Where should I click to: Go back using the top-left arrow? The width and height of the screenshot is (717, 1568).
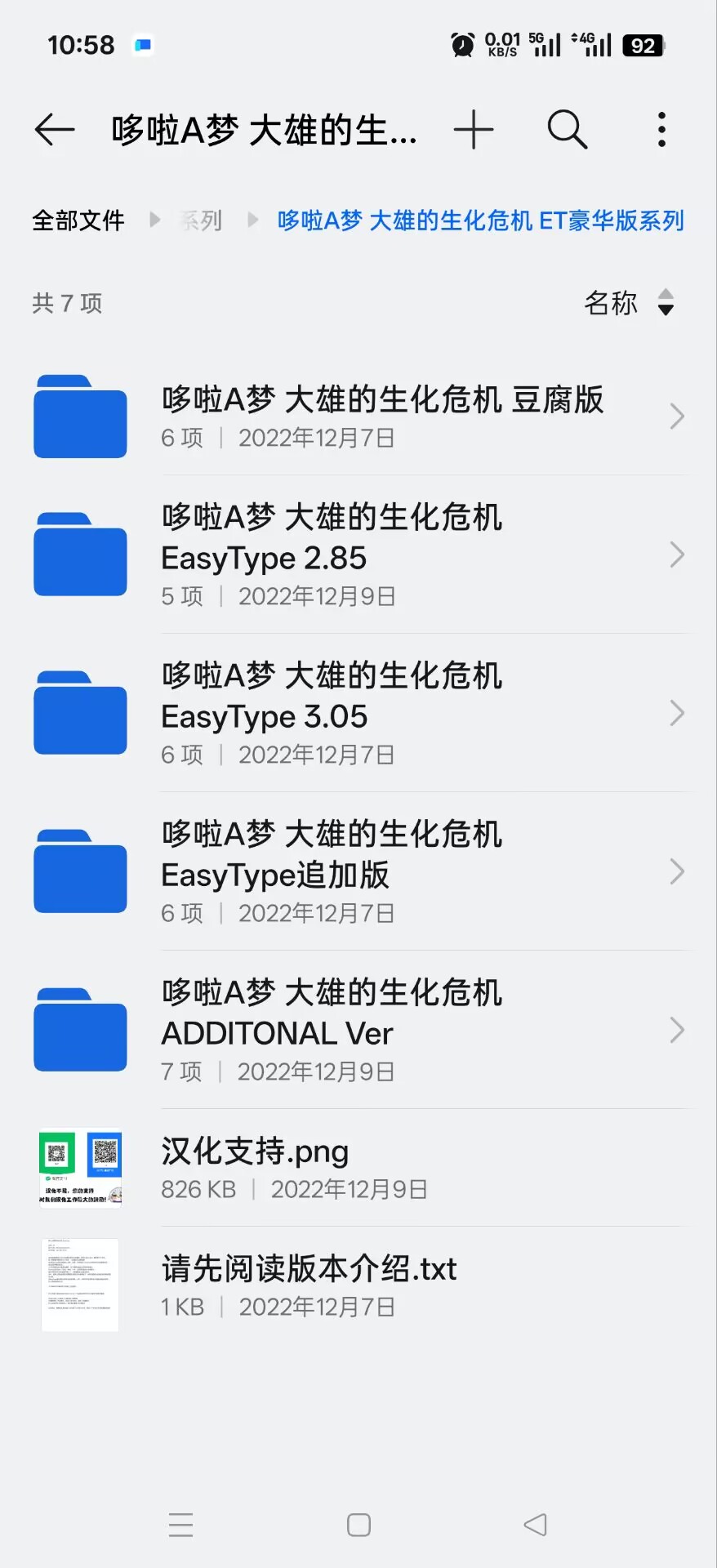click(x=55, y=130)
